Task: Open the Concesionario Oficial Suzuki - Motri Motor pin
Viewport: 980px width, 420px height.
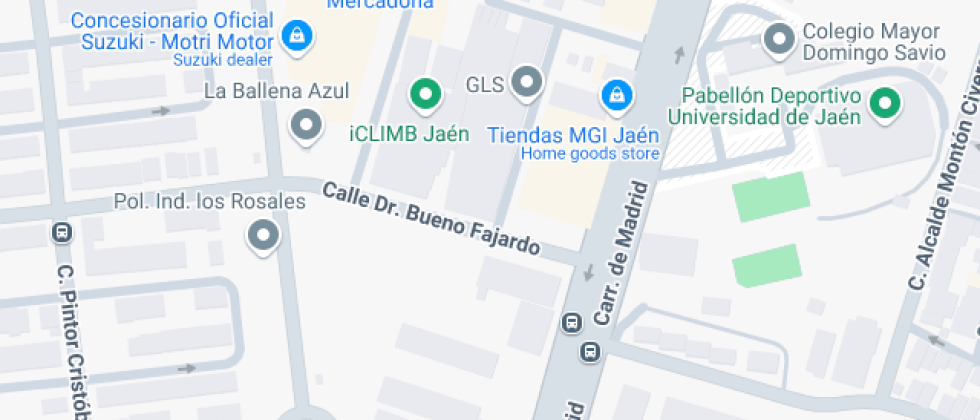Action: tap(296, 37)
